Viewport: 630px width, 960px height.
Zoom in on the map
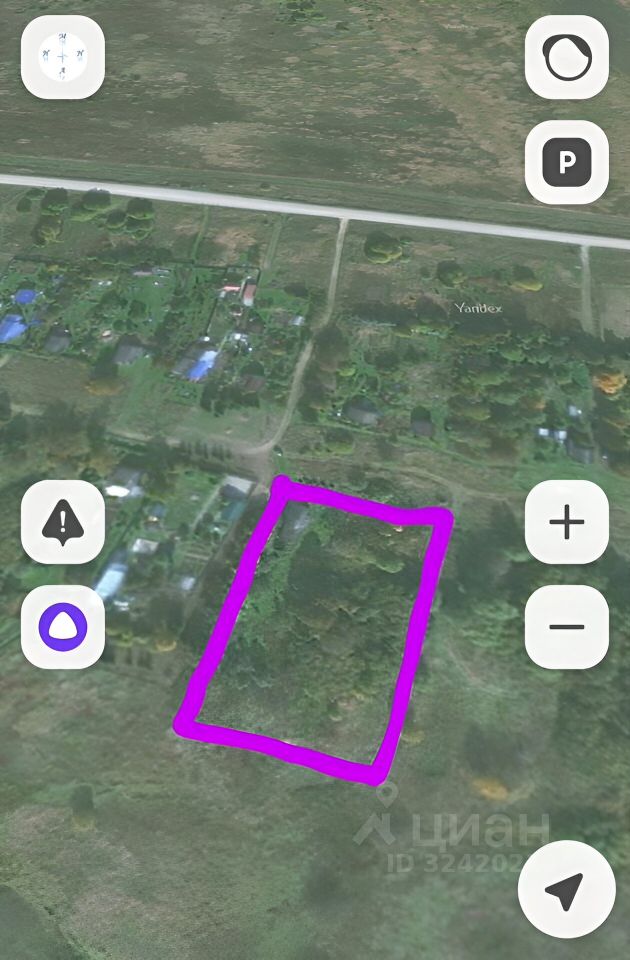(567, 522)
